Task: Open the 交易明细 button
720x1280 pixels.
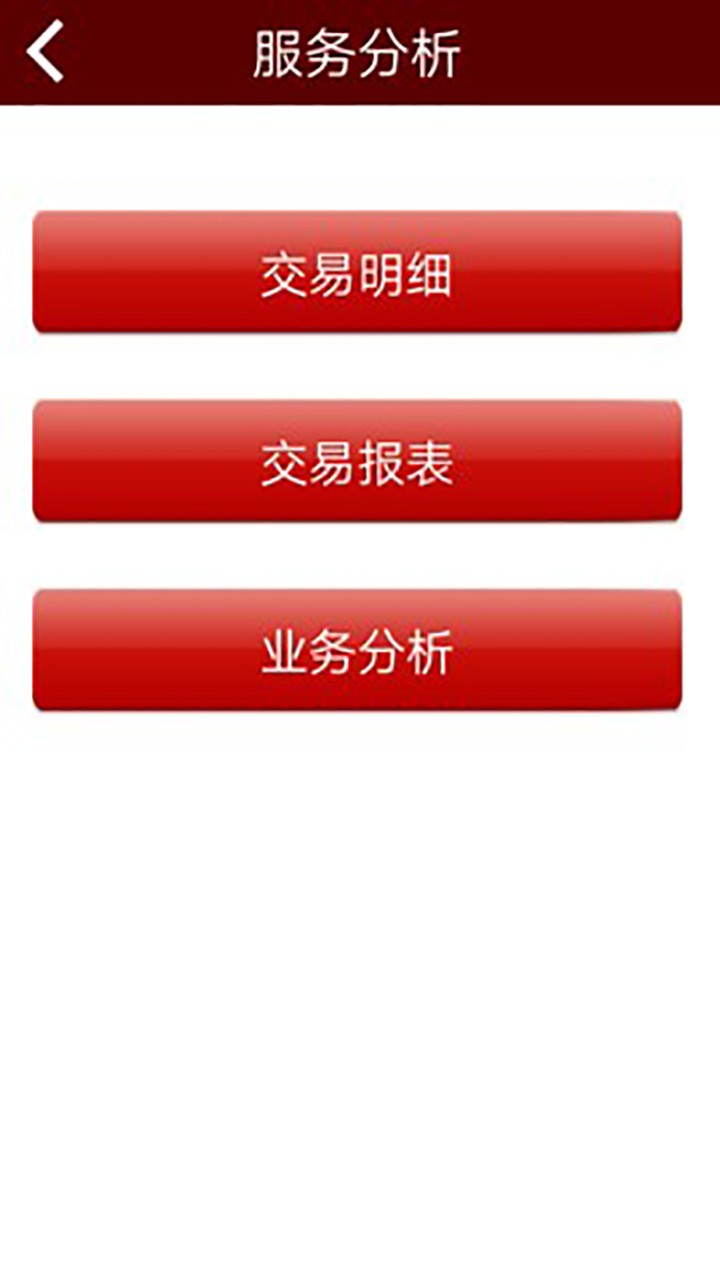Action: (x=357, y=272)
